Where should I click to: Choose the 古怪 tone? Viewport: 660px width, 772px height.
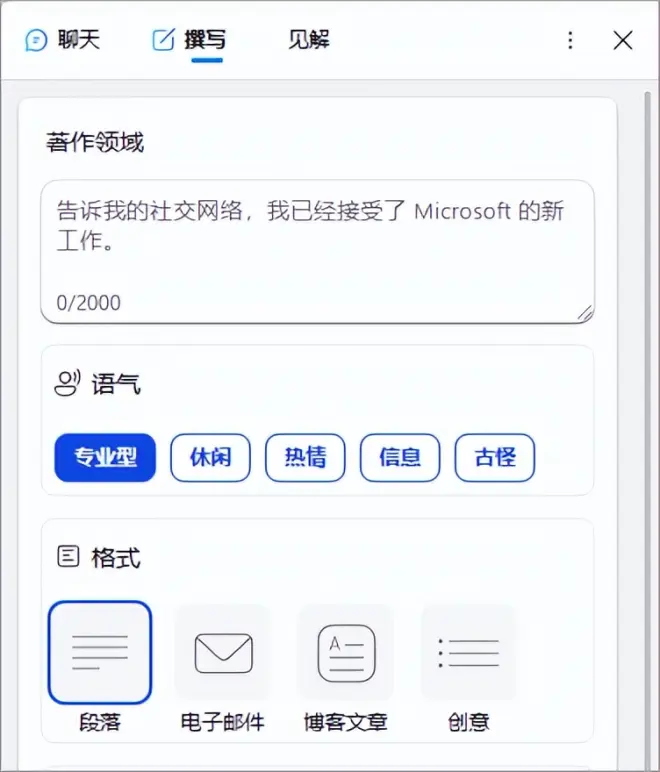coord(495,458)
